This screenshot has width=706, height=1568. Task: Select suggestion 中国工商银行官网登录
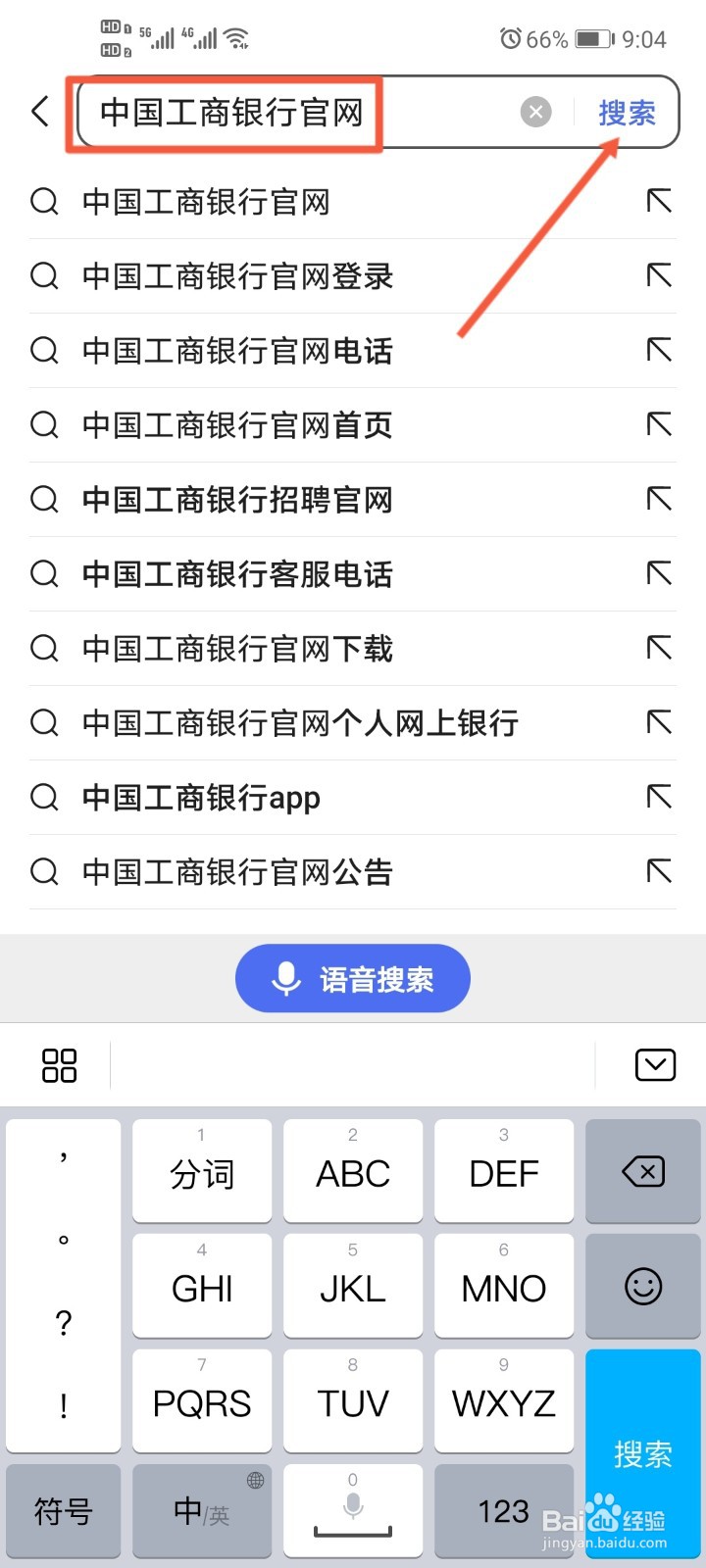[353, 276]
